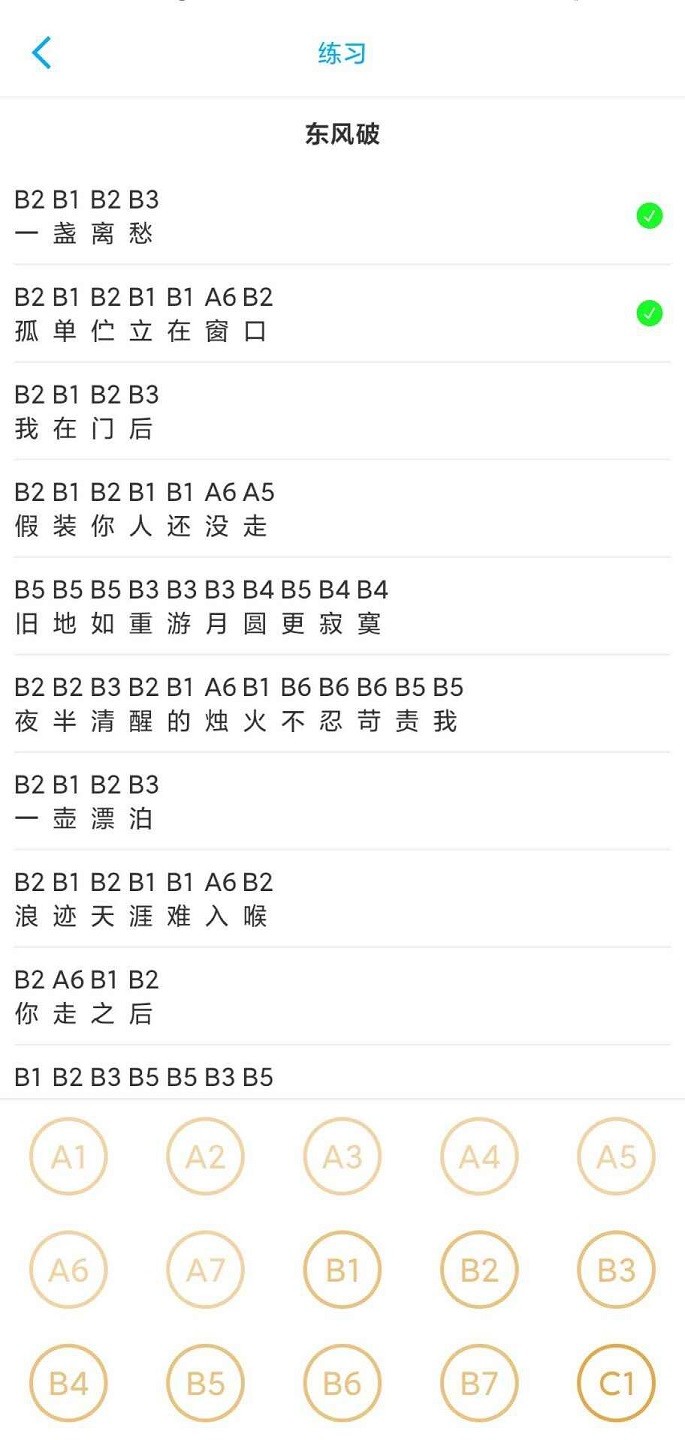Tap the A6 note key
Screen dimensions: 685x1440
click(x=68, y=1270)
